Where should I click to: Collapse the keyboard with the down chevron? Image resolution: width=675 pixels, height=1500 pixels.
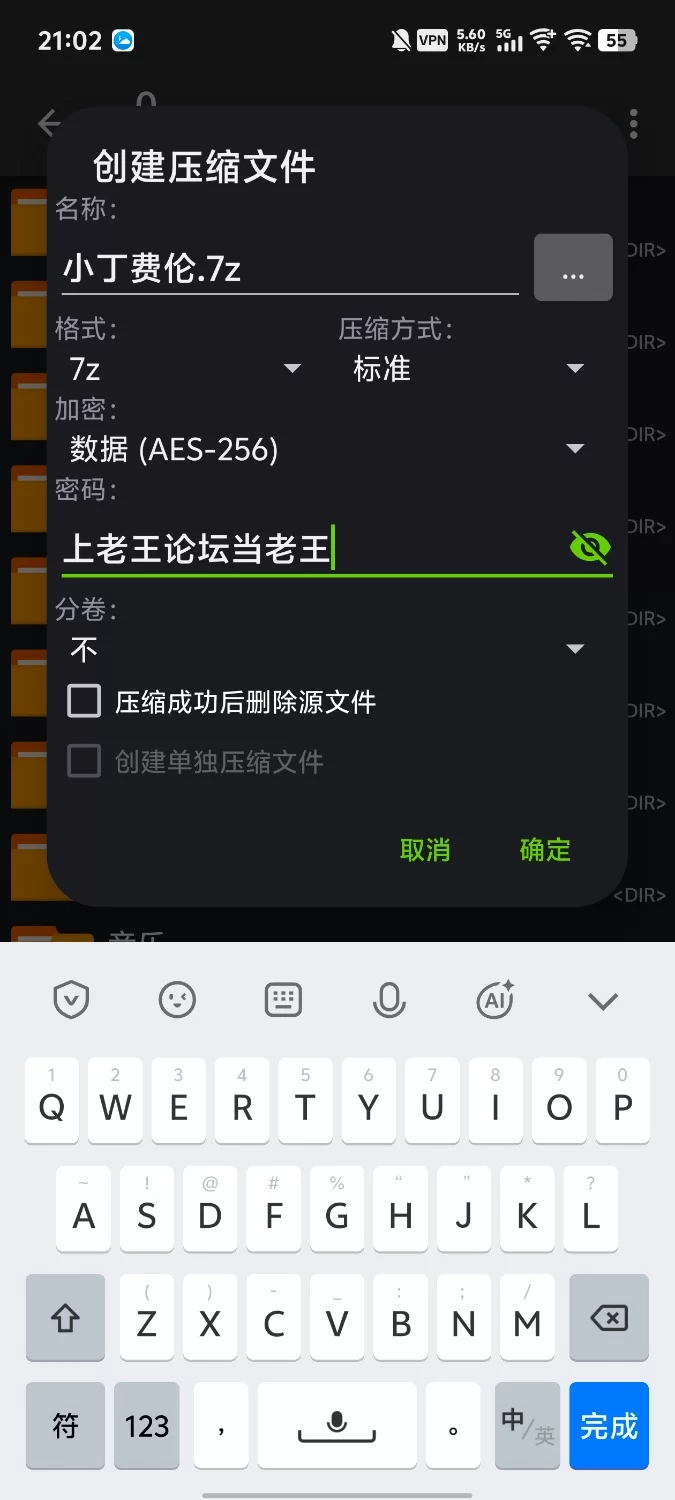(603, 999)
